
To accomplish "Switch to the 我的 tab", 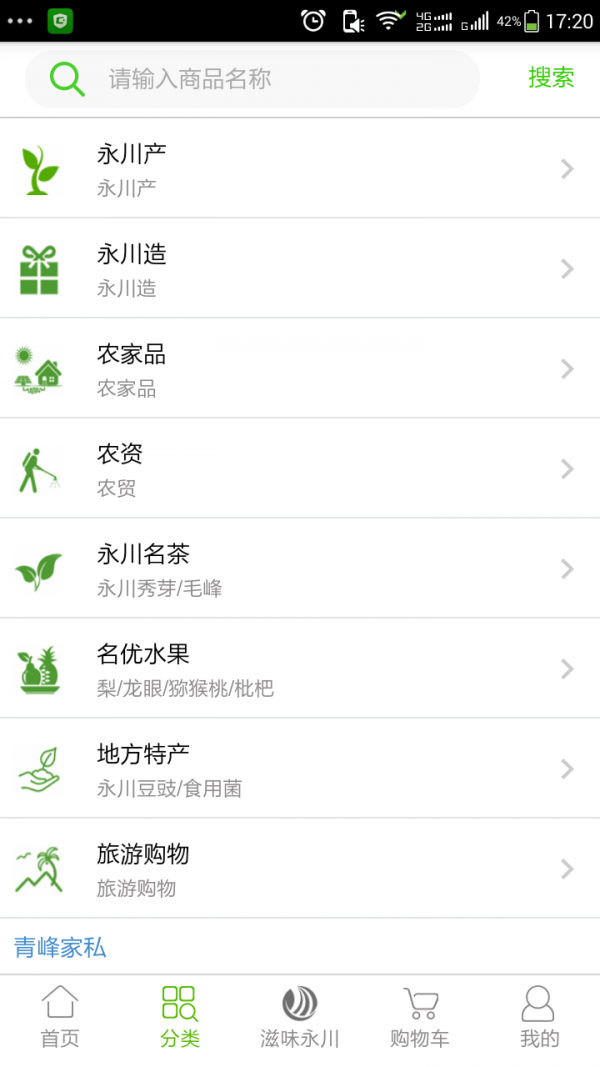I will click(x=539, y=1018).
